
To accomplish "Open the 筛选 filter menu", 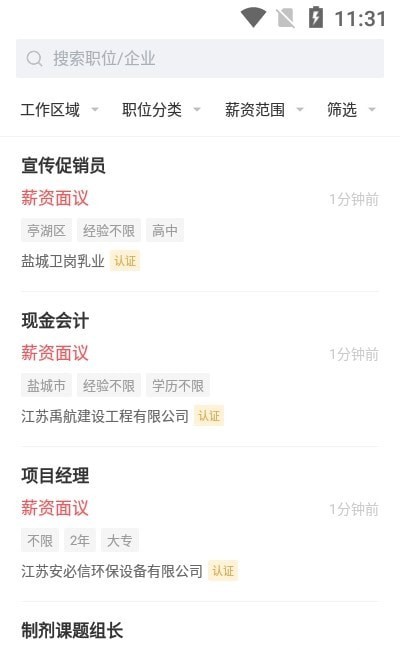I will tap(351, 110).
